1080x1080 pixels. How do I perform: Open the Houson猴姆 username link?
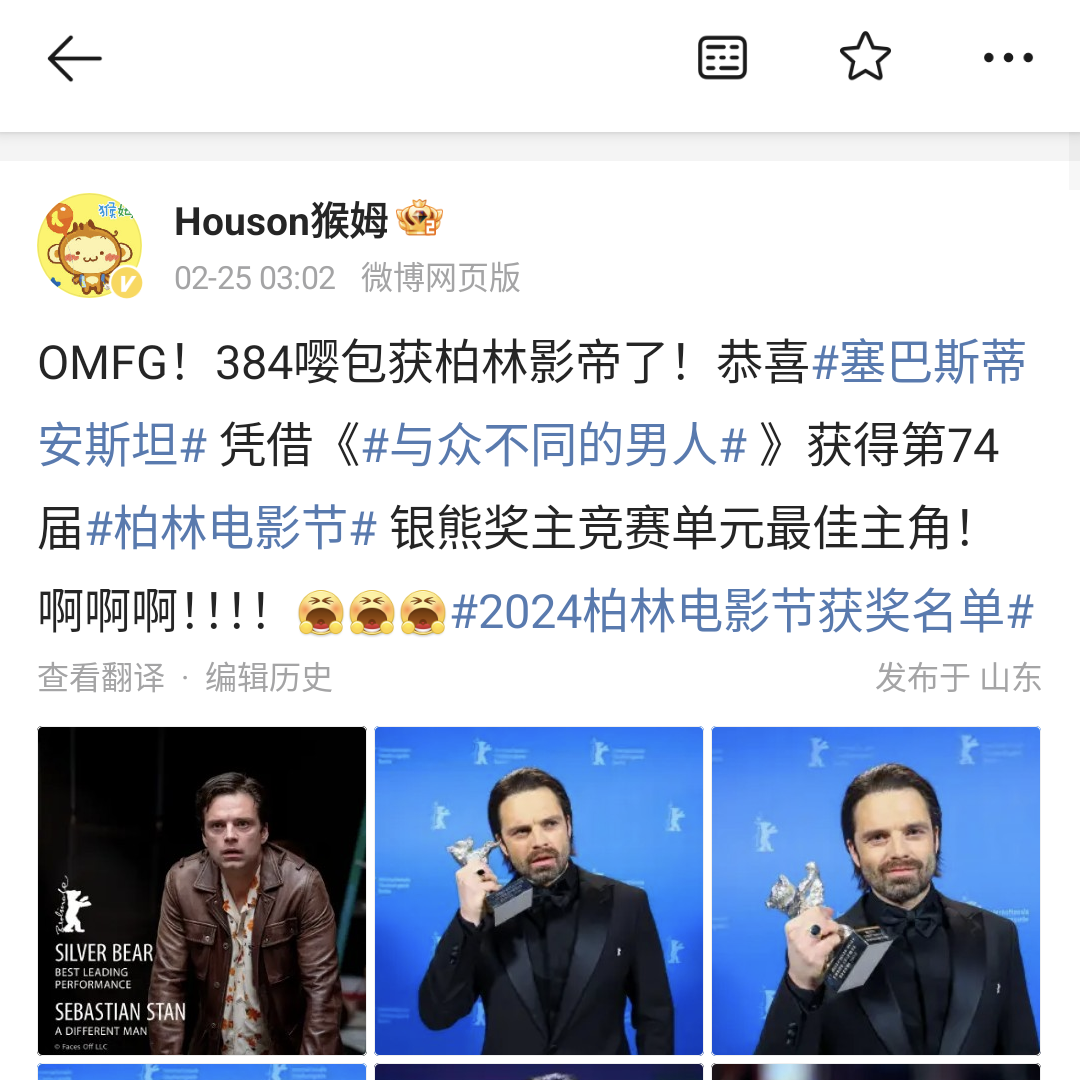tap(281, 221)
